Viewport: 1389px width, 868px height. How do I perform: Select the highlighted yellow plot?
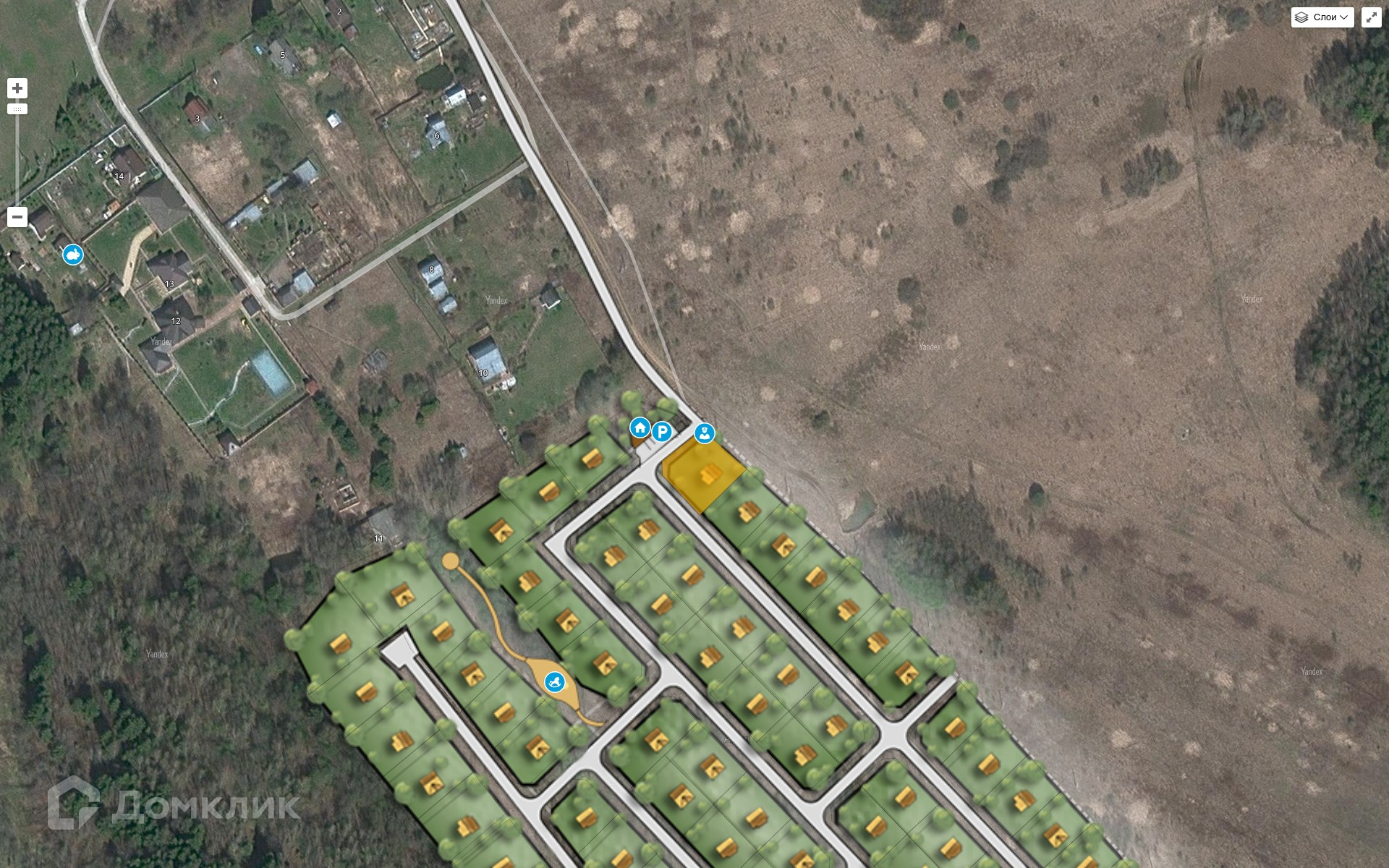click(x=703, y=476)
